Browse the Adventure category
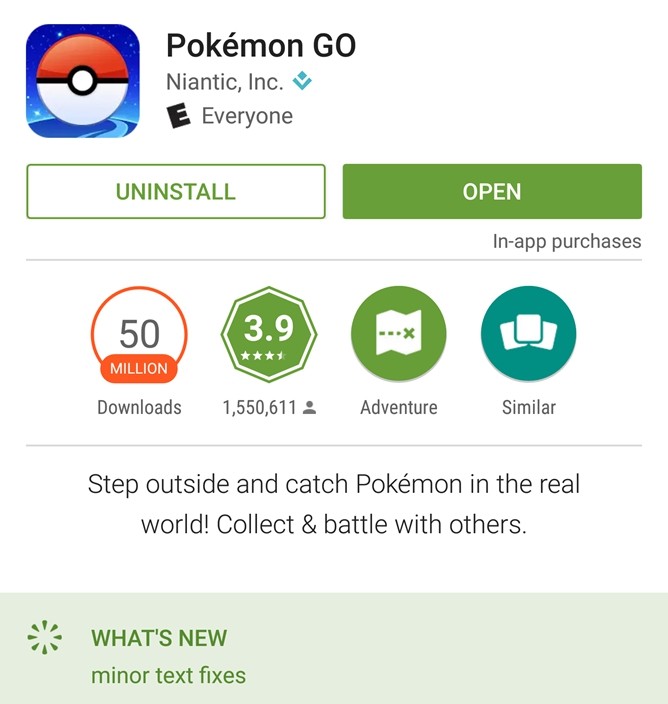The image size is (668, 704). click(x=398, y=334)
